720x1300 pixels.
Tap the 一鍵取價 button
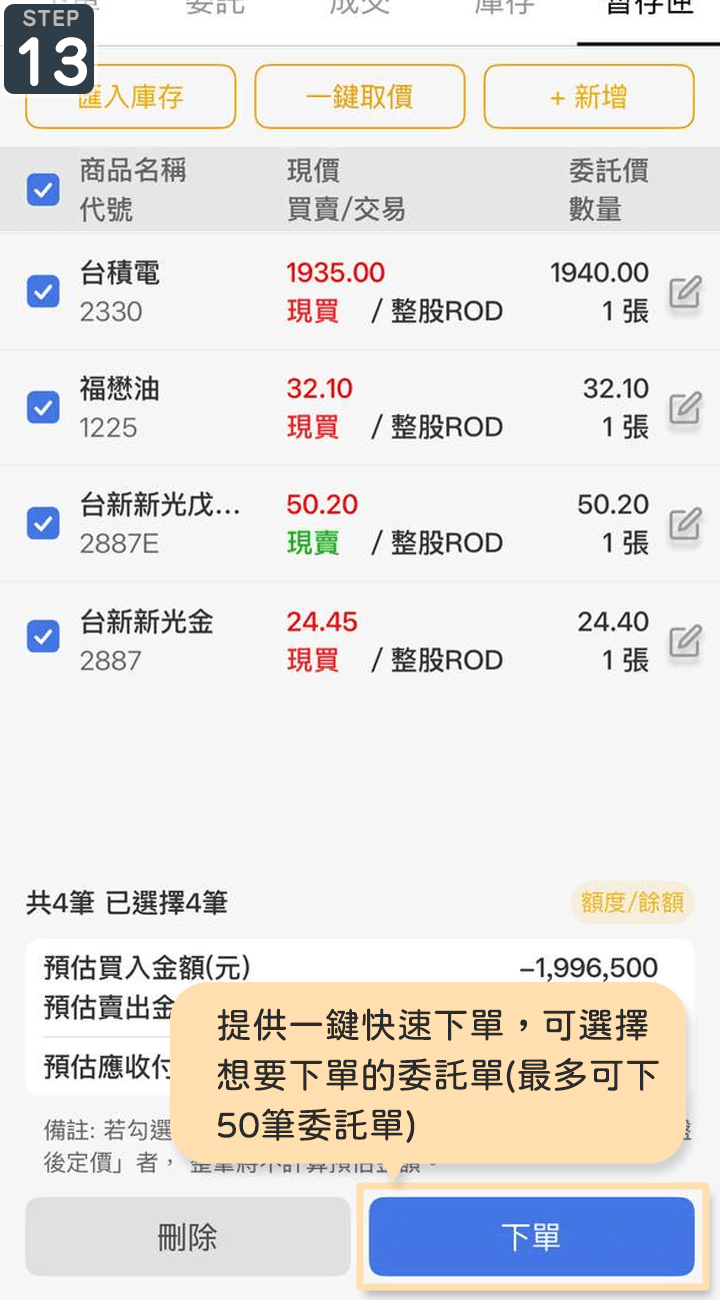point(360,97)
